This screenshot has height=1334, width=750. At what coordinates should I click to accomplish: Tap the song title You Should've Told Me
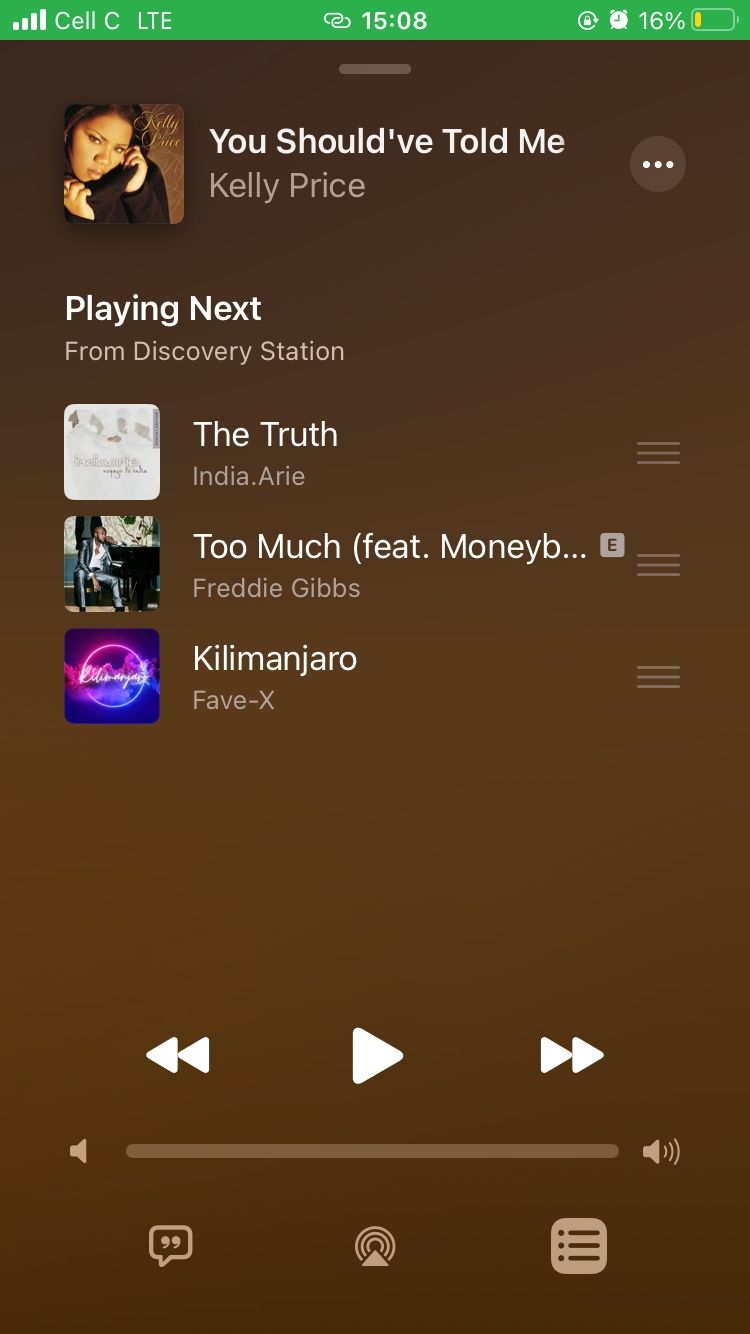(x=387, y=141)
